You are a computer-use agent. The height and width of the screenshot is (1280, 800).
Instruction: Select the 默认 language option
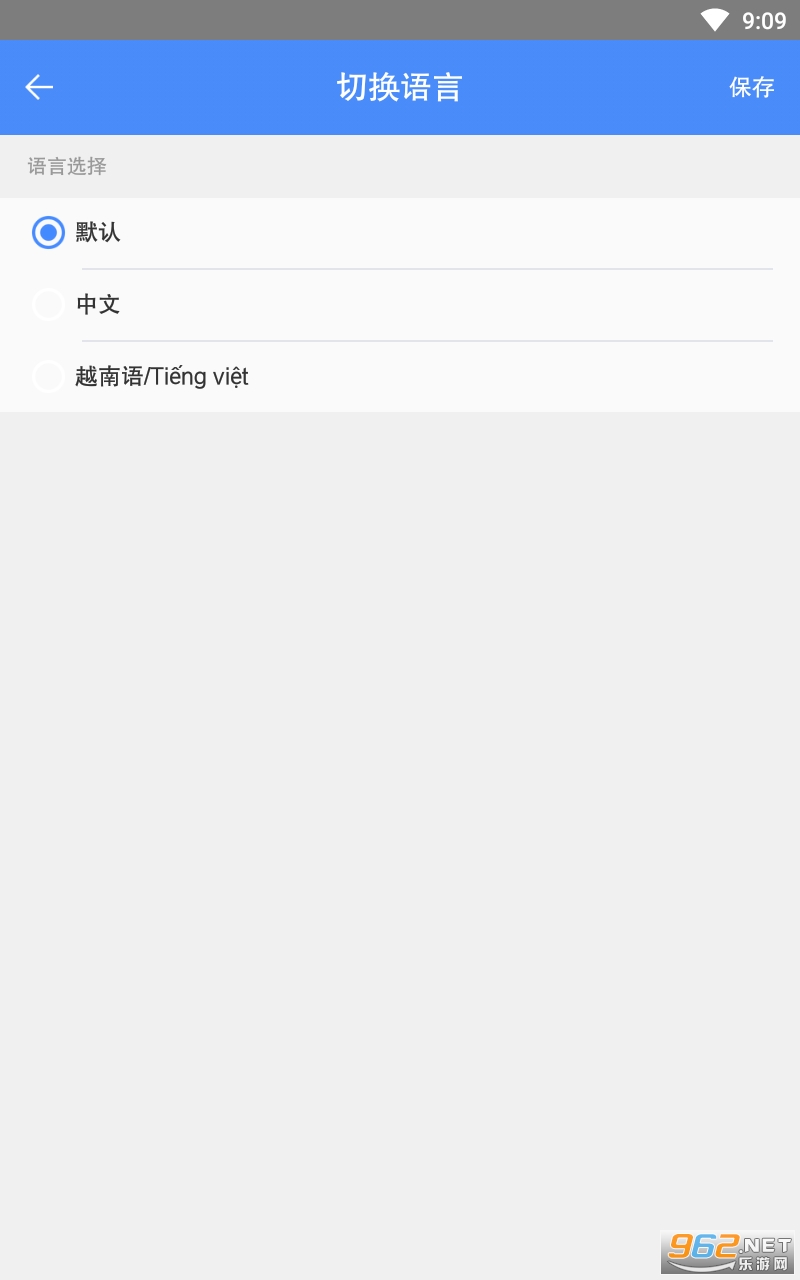click(48, 233)
